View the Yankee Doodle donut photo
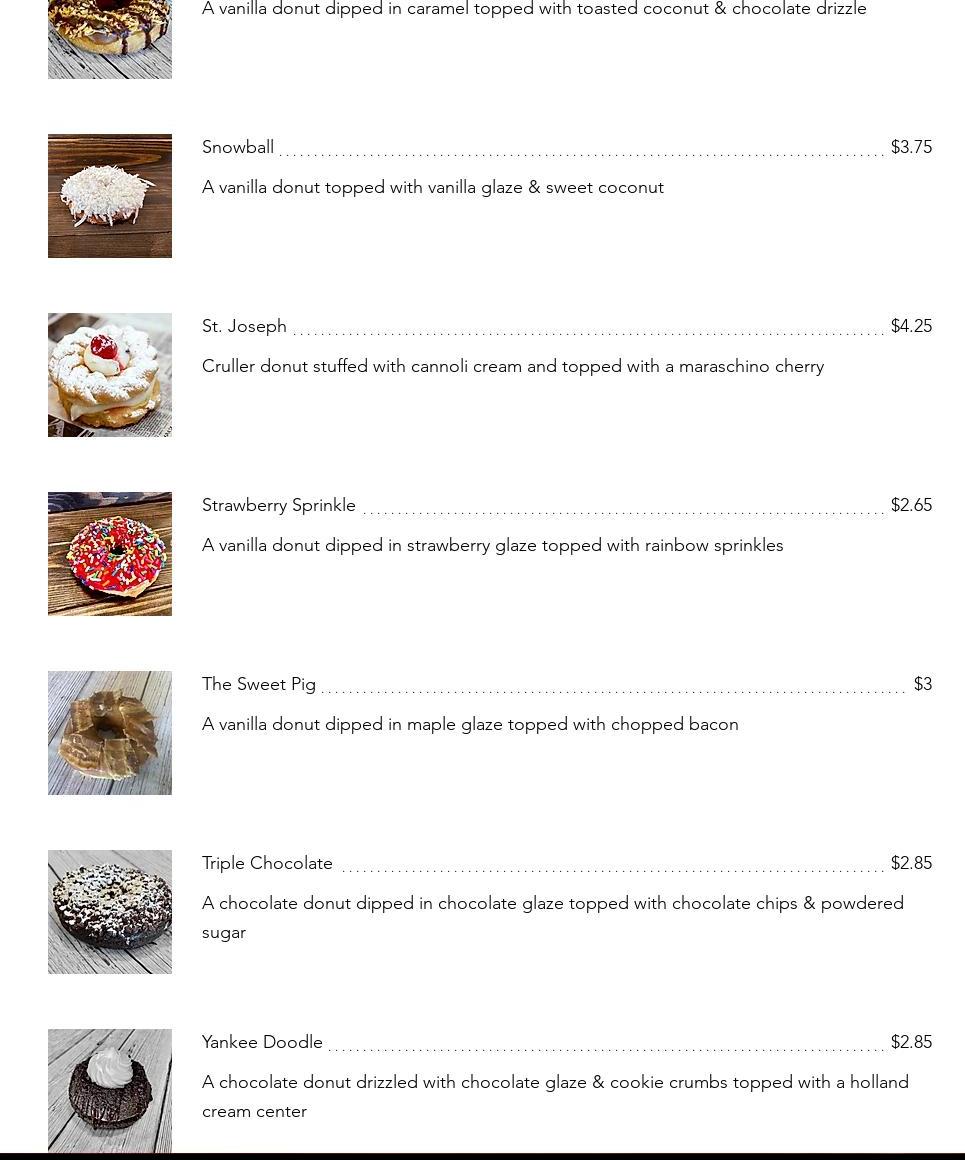Screen dimensions: 965x1160 pyautogui.click(x=110, y=1090)
